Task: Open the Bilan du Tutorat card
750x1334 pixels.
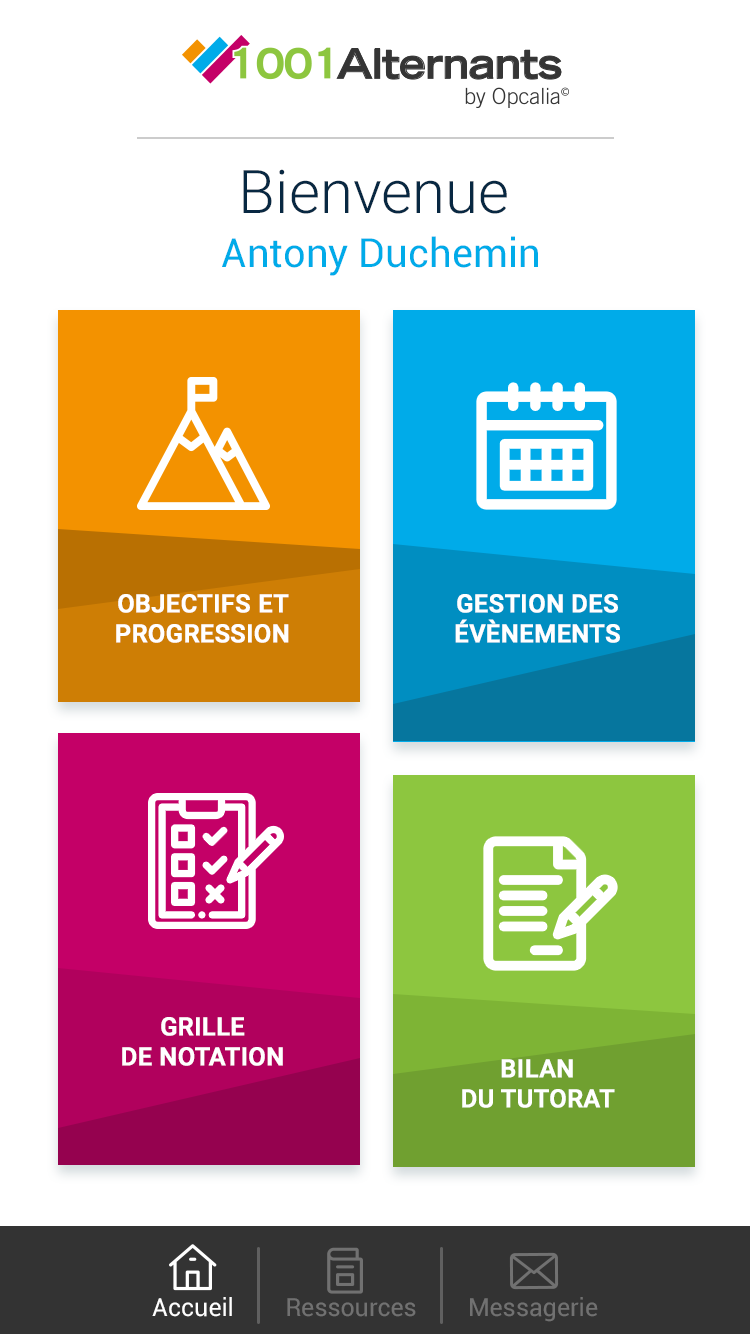Action: [543, 970]
